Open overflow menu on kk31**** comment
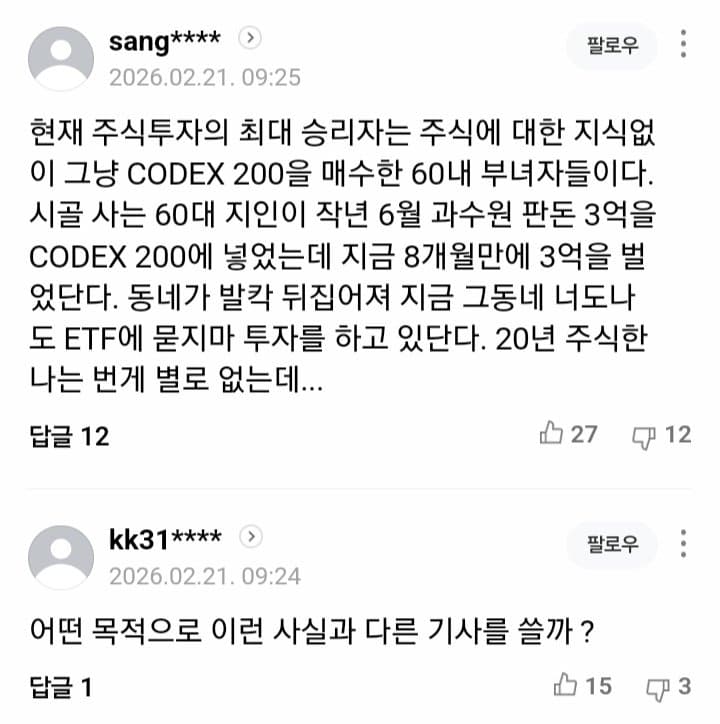 (684, 543)
